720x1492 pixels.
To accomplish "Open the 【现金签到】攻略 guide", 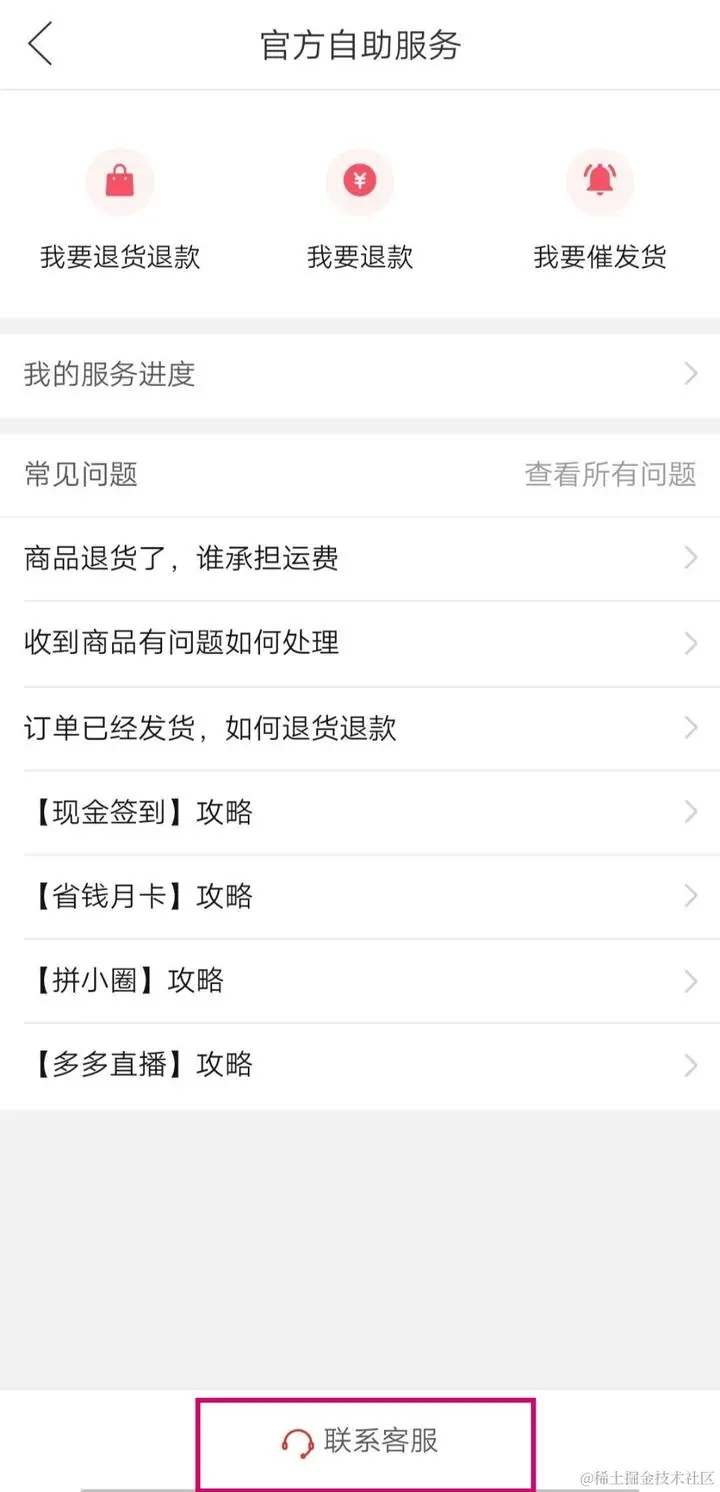I will 360,812.
